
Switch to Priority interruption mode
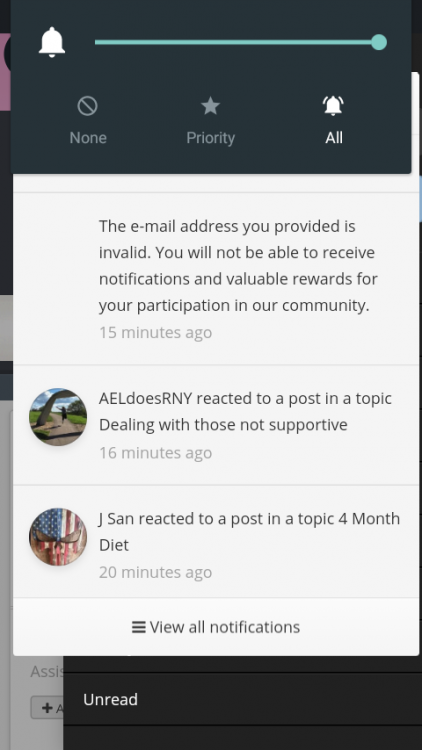pos(211,121)
